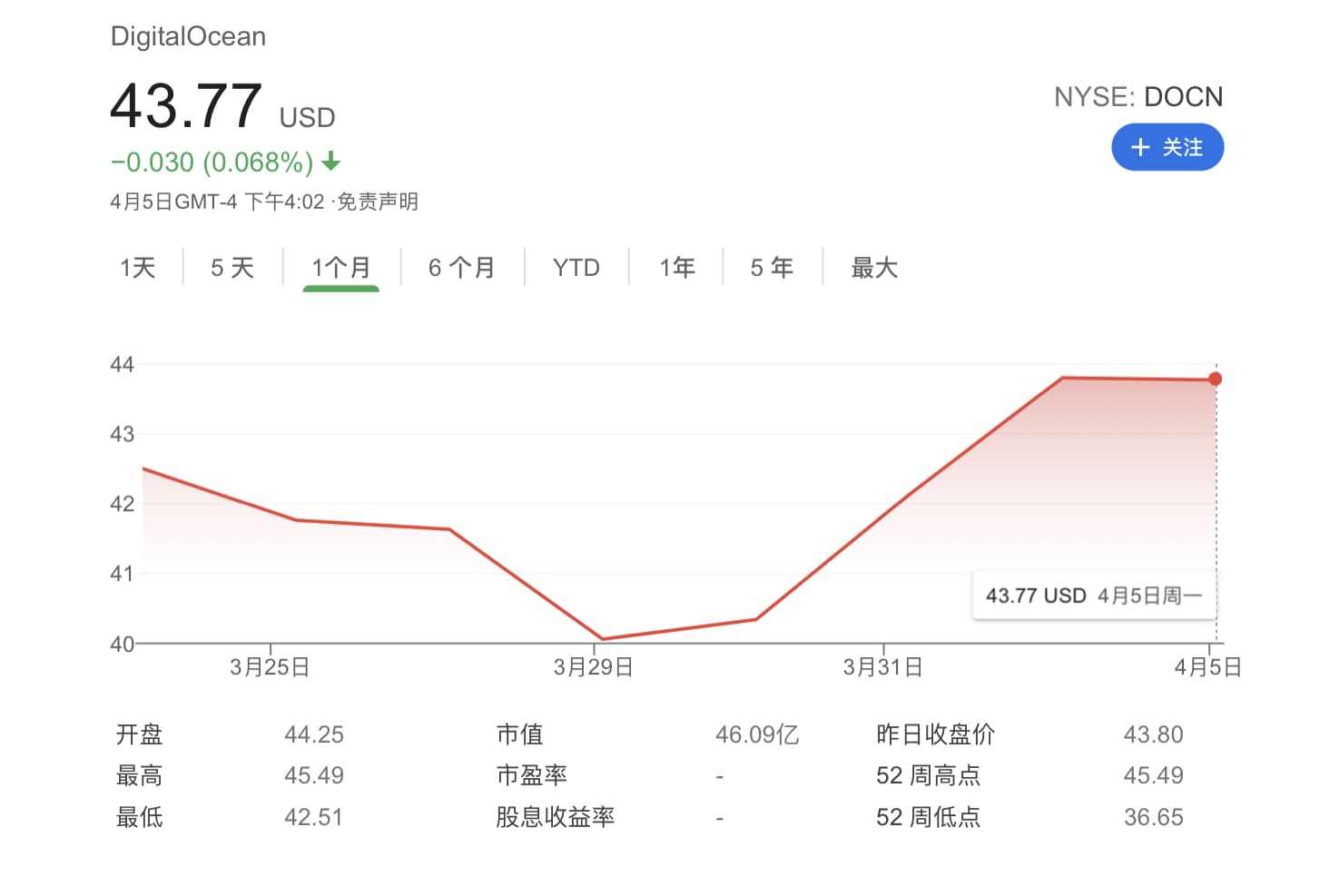The image size is (1320, 896).
Task: Open the 免责声明 disclaimer link
Action: click(378, 202)
